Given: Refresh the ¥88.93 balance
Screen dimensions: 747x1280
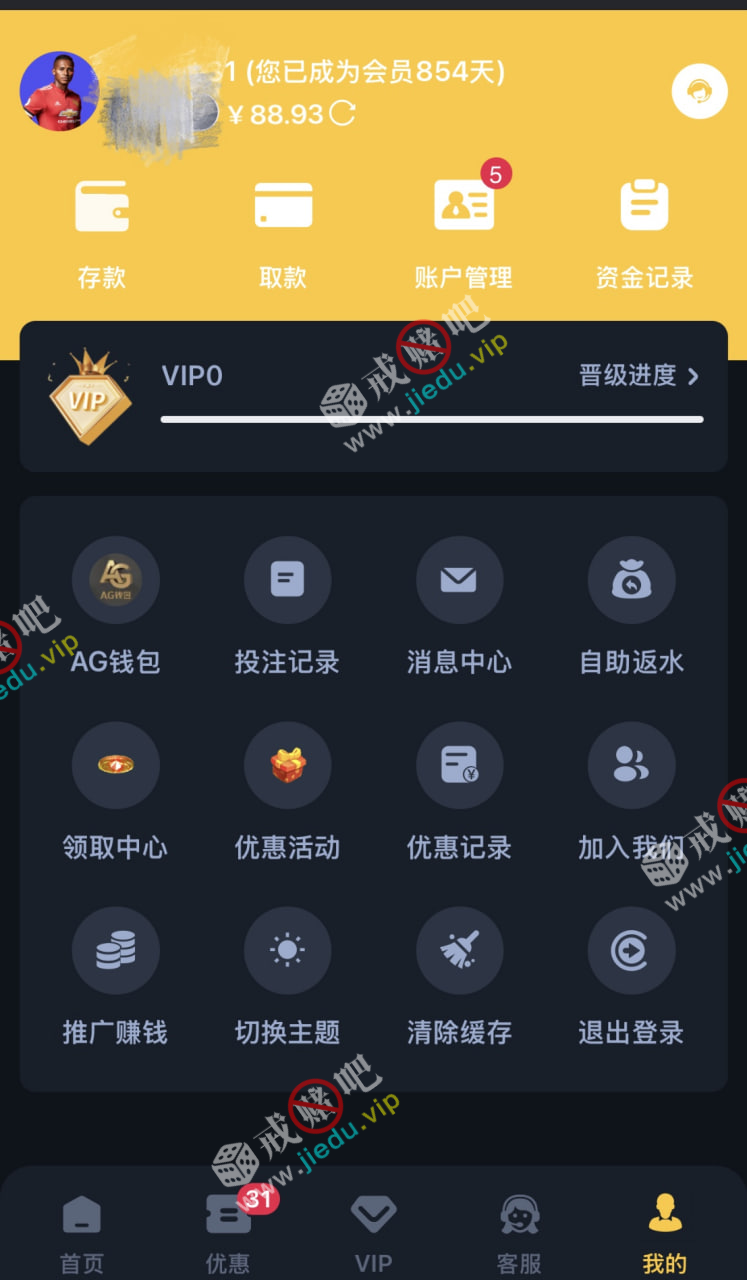Looking at the screenshot, I should pyautogui.click(x=342, y=114).
